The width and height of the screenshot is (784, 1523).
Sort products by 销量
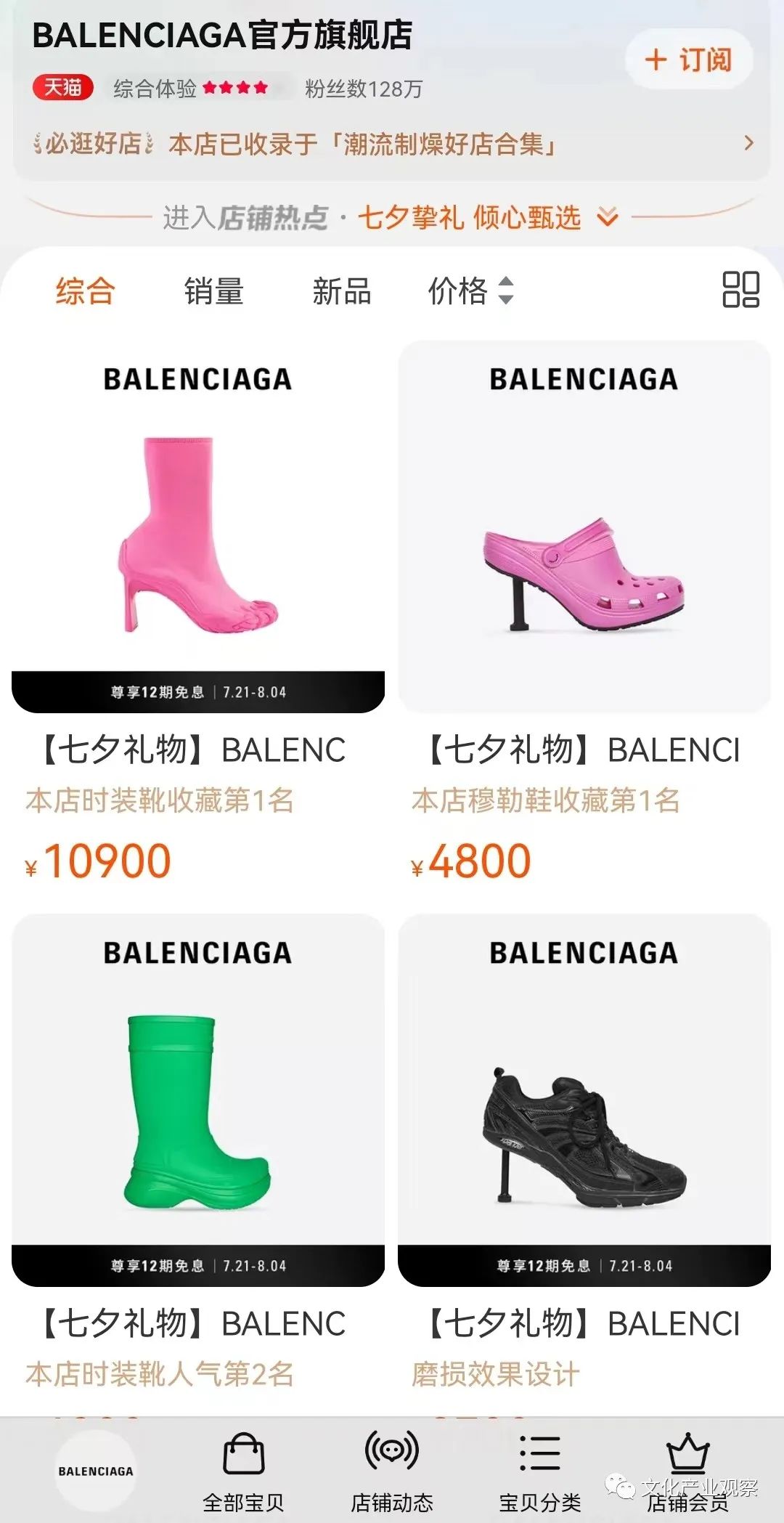[x=213, y=291]
